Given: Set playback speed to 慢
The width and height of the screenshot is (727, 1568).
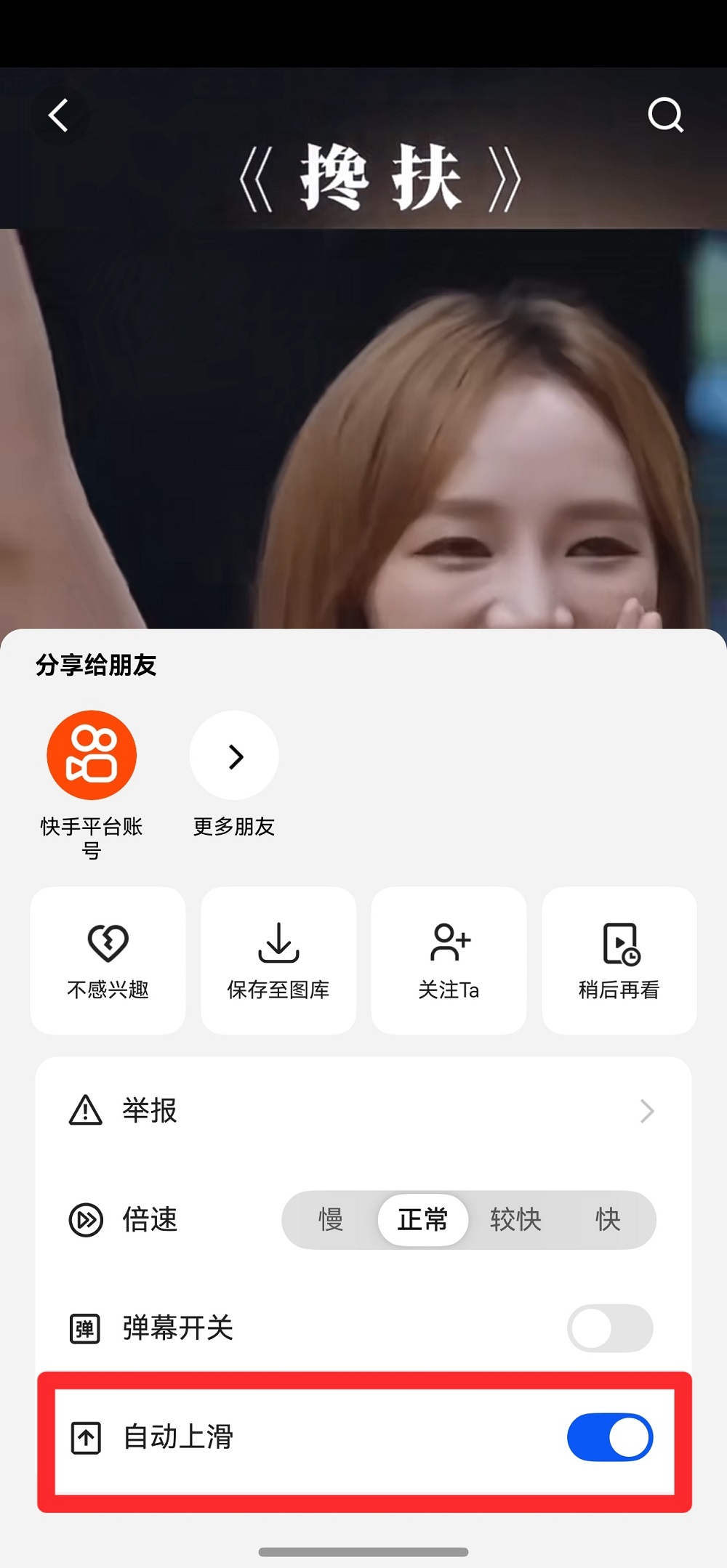Looking at the screenshot, I should [x=331, y=1219].
